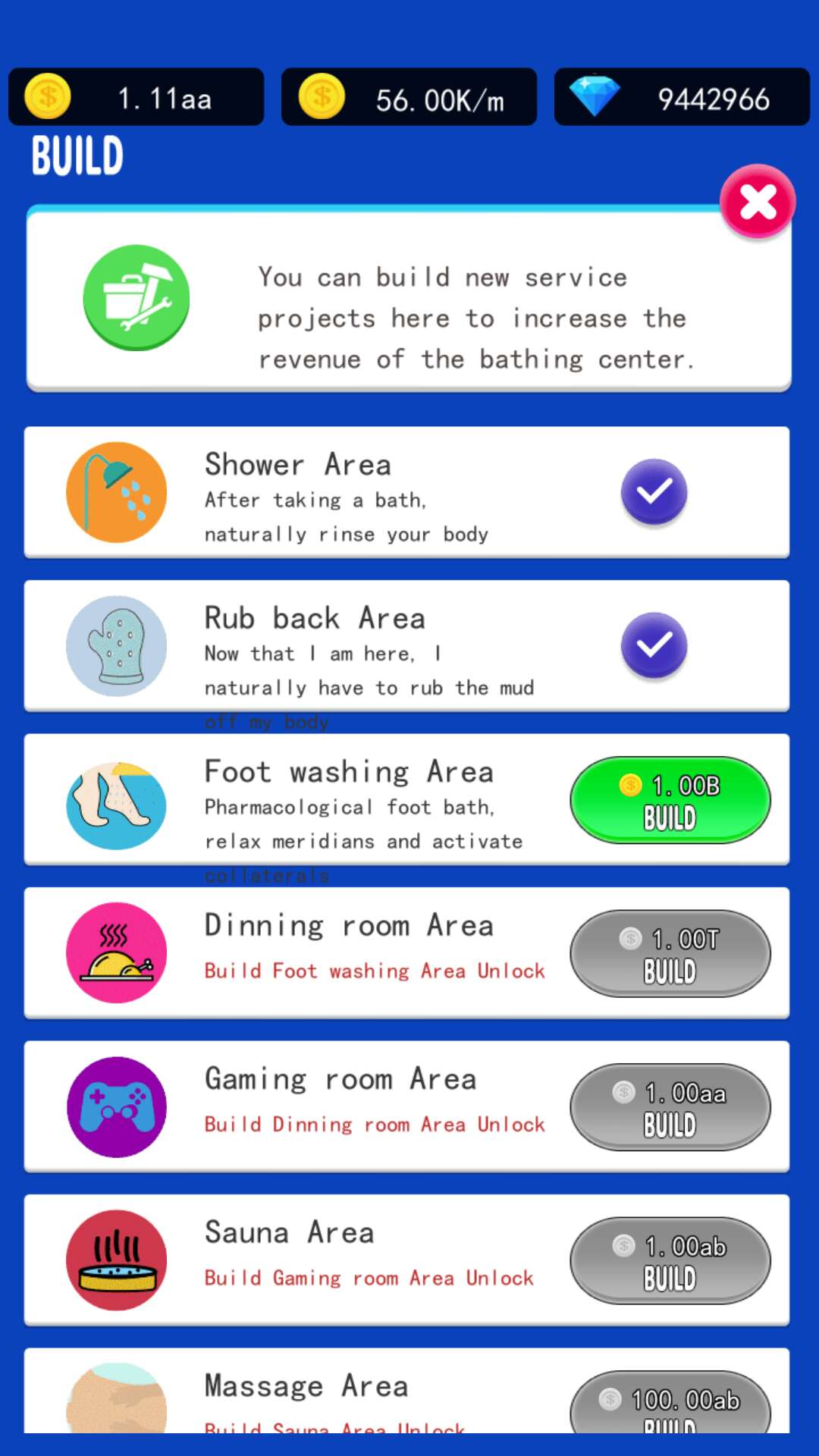Screen dimensions: 819x1456
Task: Tap the Sauna Area build button
Action: pyautogui.click(x=670, y=1260)
